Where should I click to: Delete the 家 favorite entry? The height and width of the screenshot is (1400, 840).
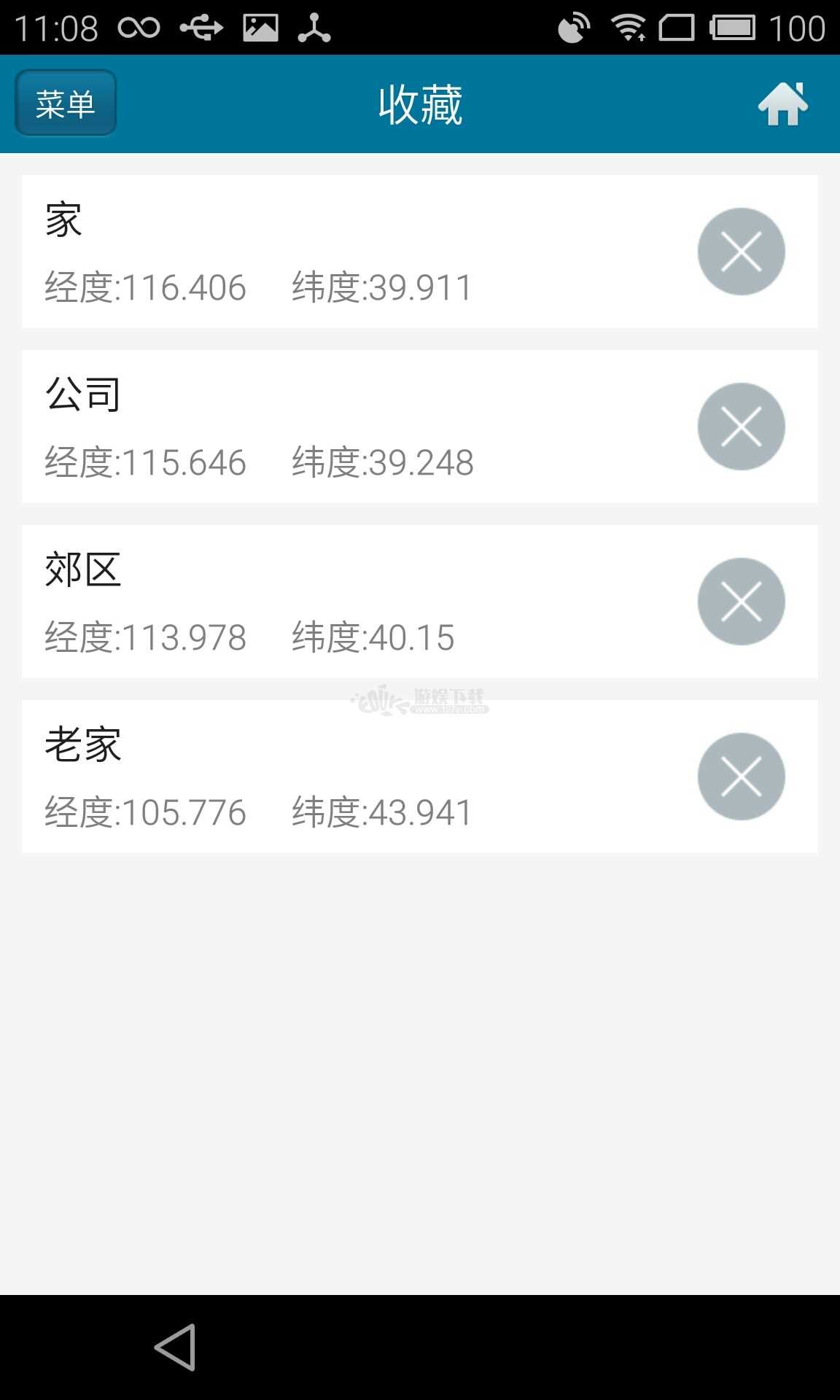point(741,250)
